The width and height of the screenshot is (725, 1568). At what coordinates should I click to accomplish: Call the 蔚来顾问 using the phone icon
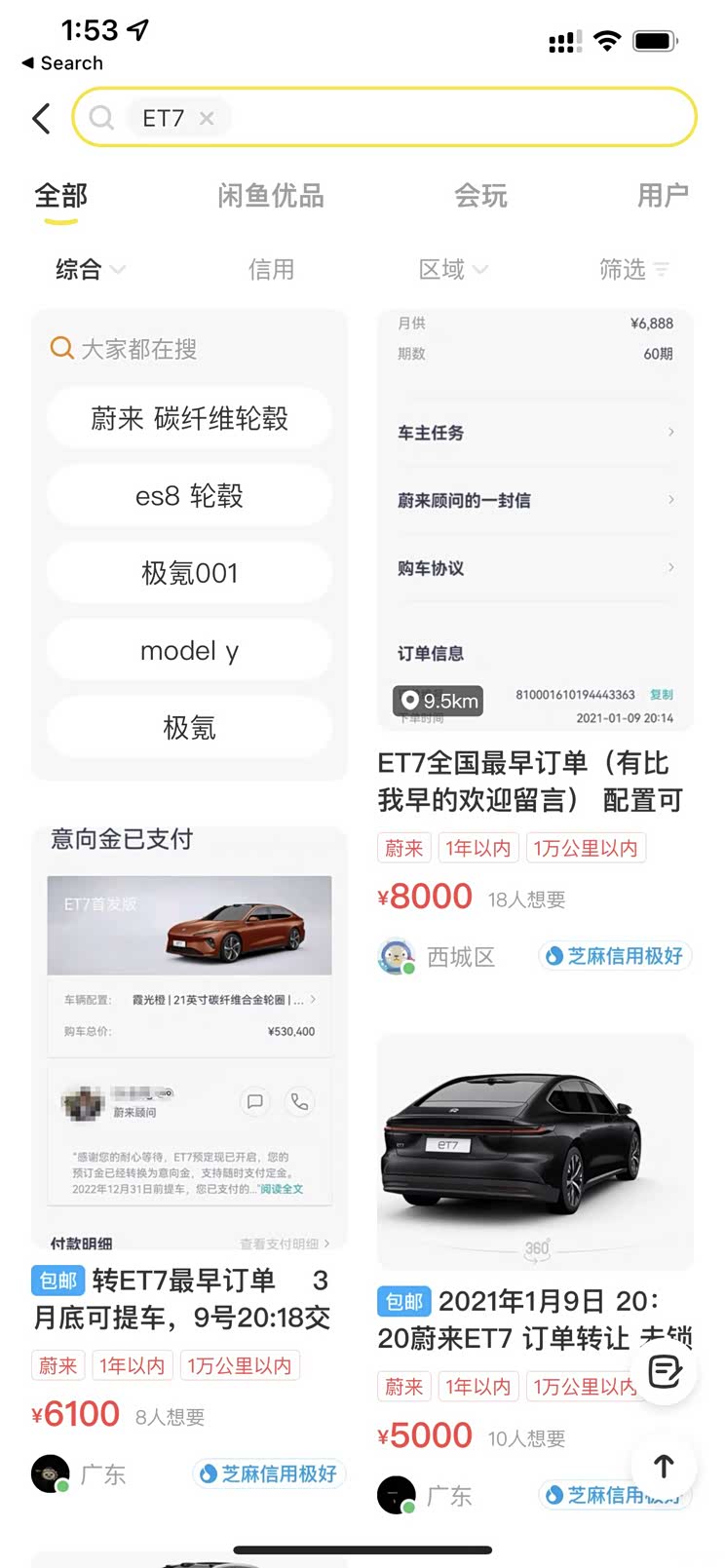pos(301,1102)
